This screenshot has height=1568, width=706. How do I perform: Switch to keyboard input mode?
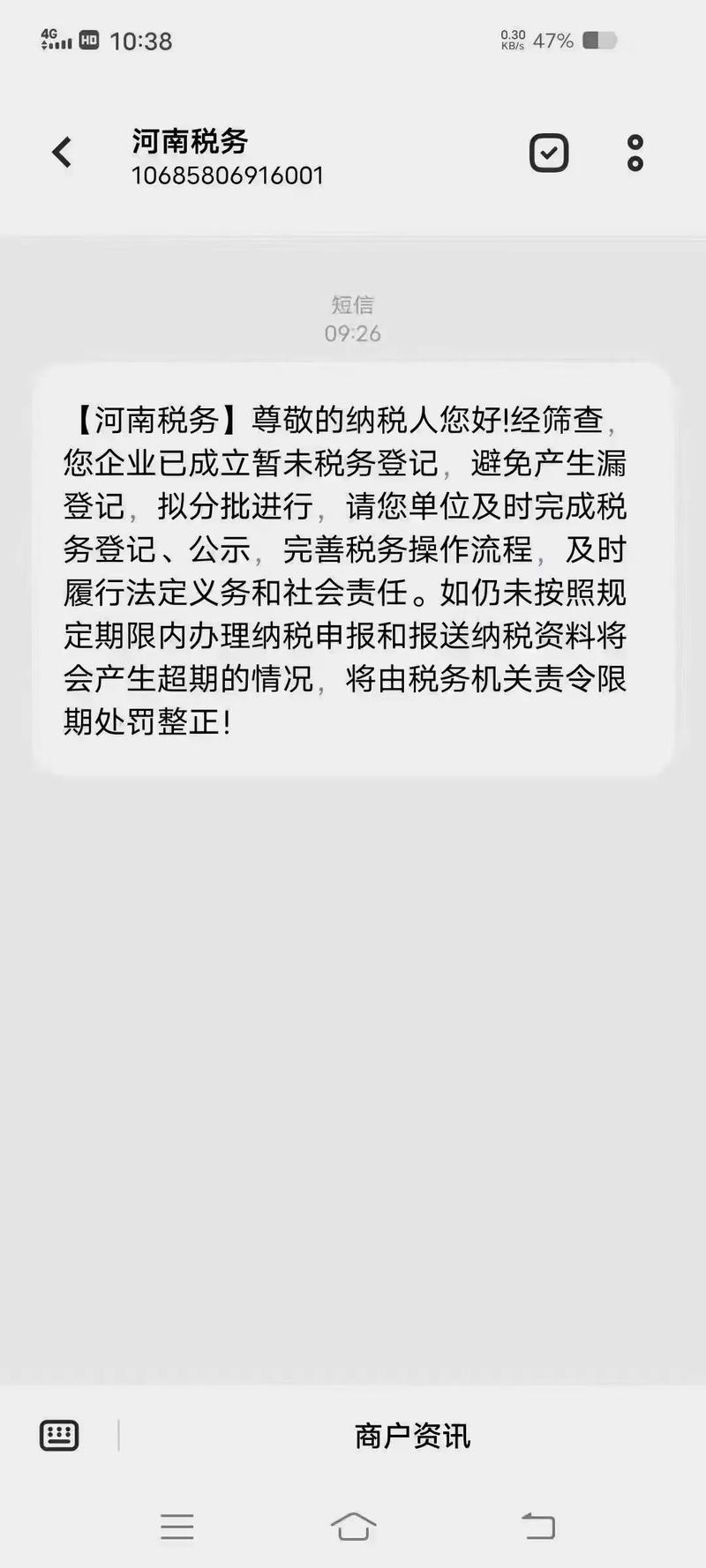(59, 1436)
